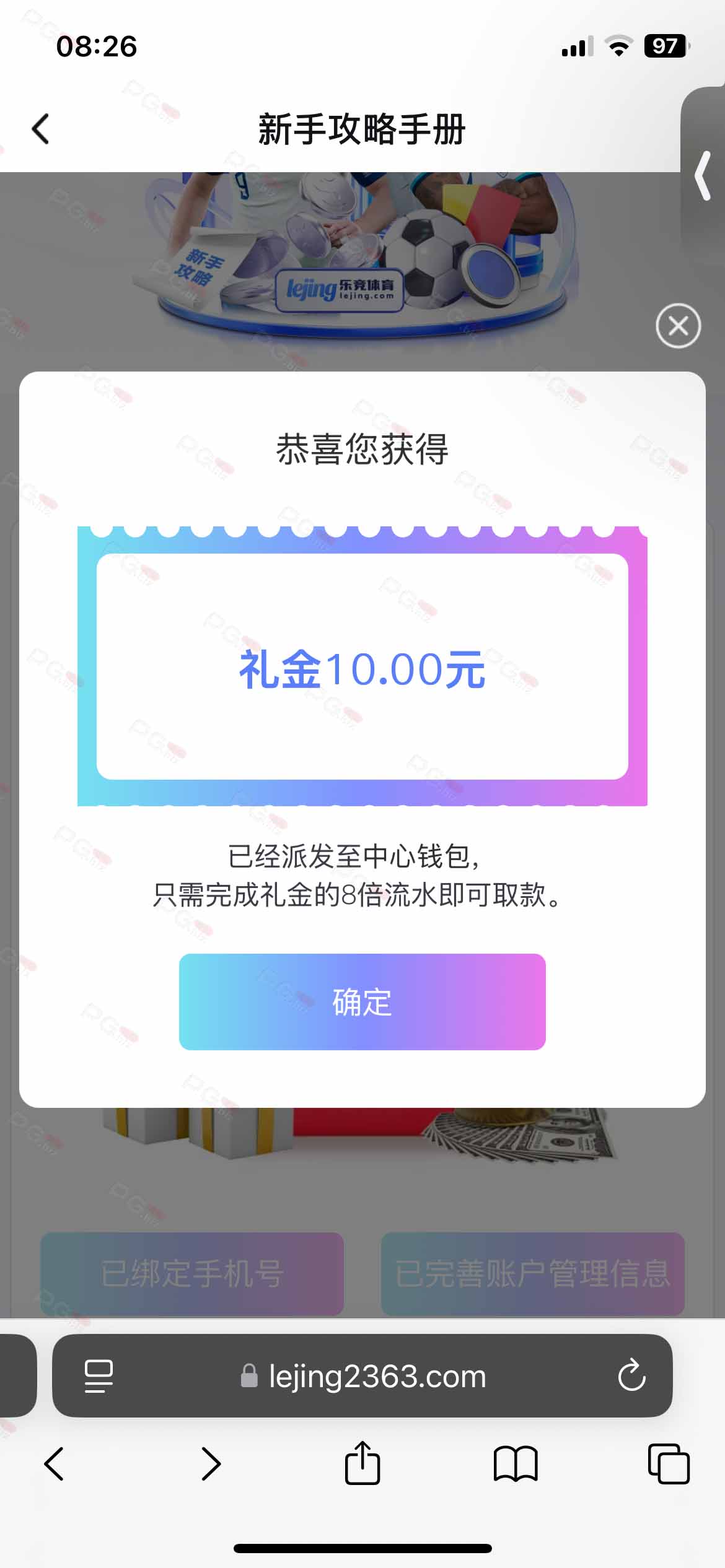Close the reward popup with X
Viewport: 725px width, 1568px height.
(x=678, y=326)
